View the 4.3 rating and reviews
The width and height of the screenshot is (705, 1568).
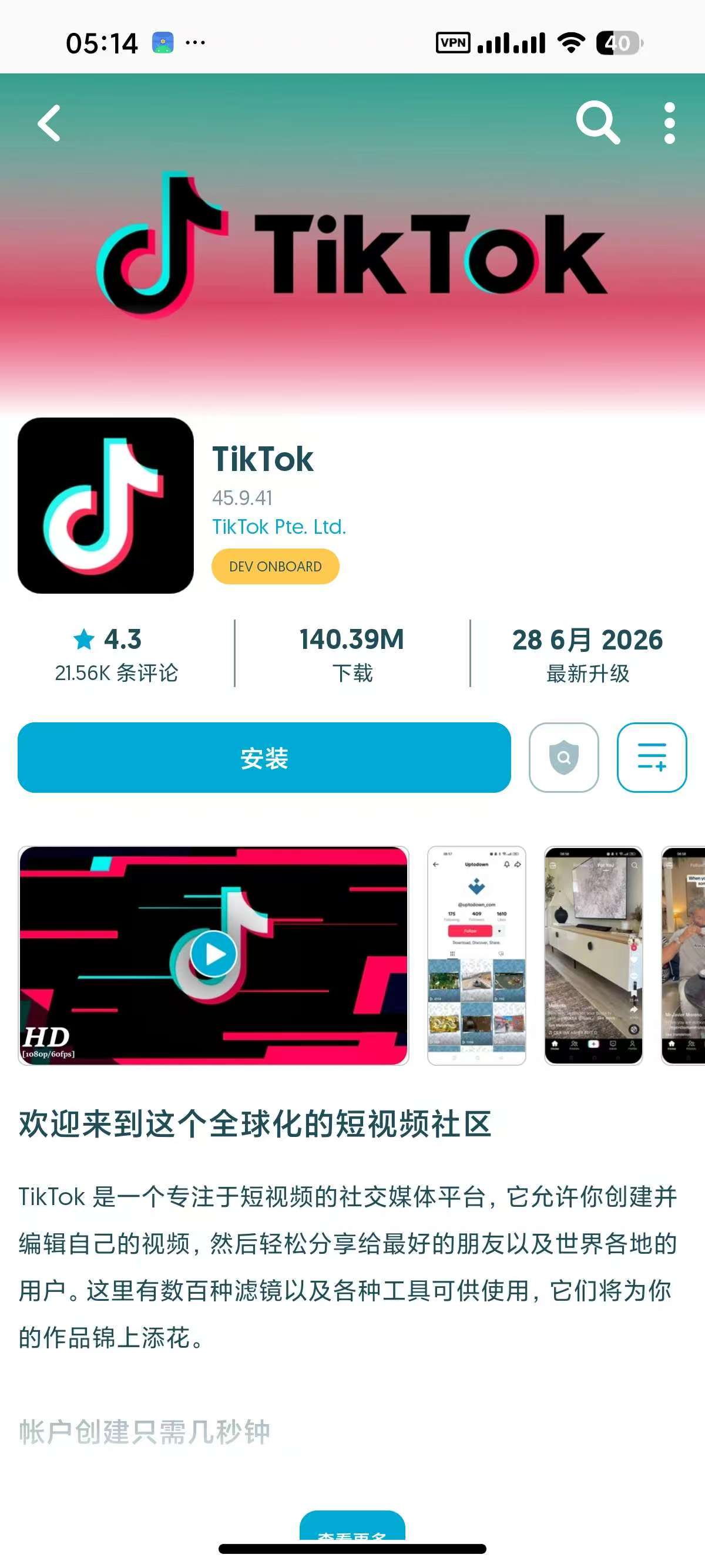pyautogui.click(x=116, y=655)
